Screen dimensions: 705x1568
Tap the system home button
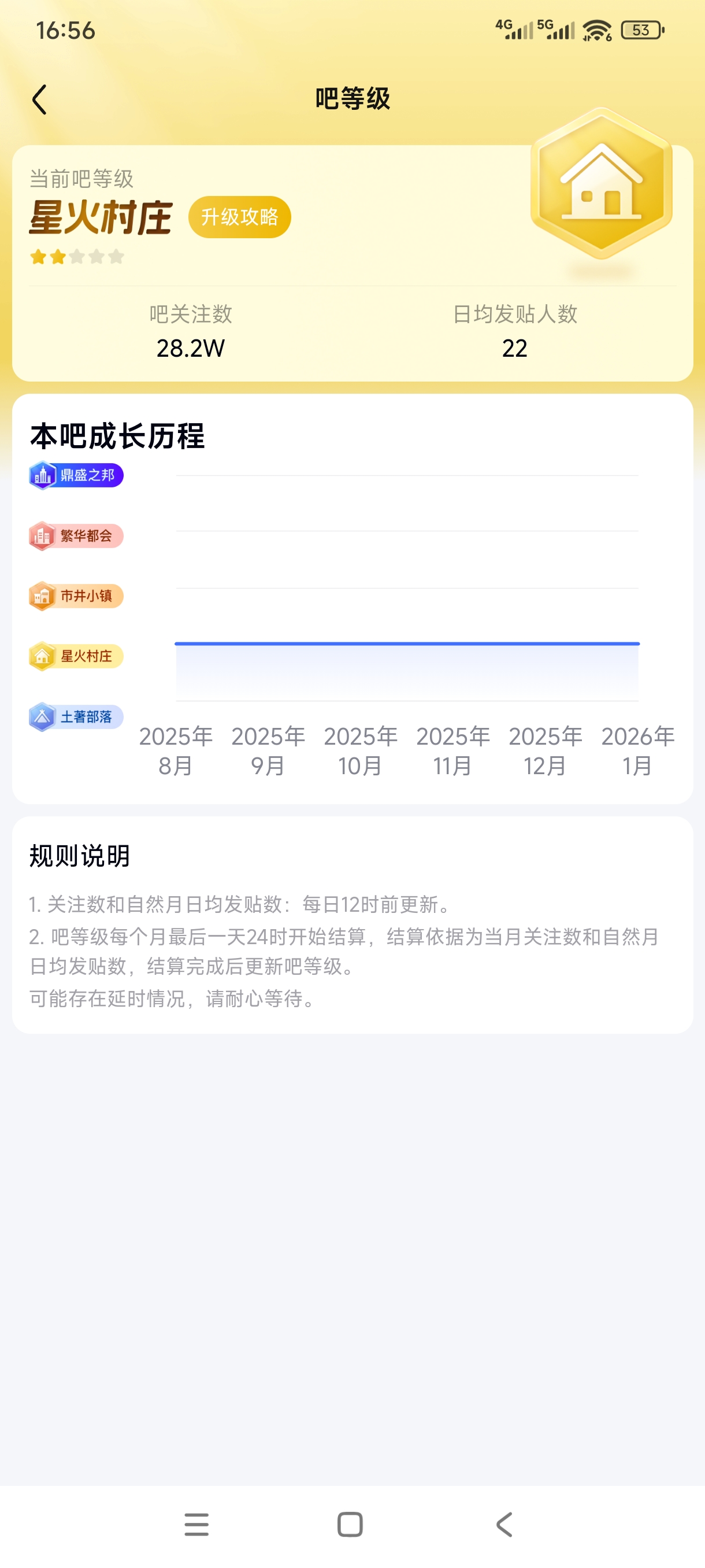[350, 1524]
